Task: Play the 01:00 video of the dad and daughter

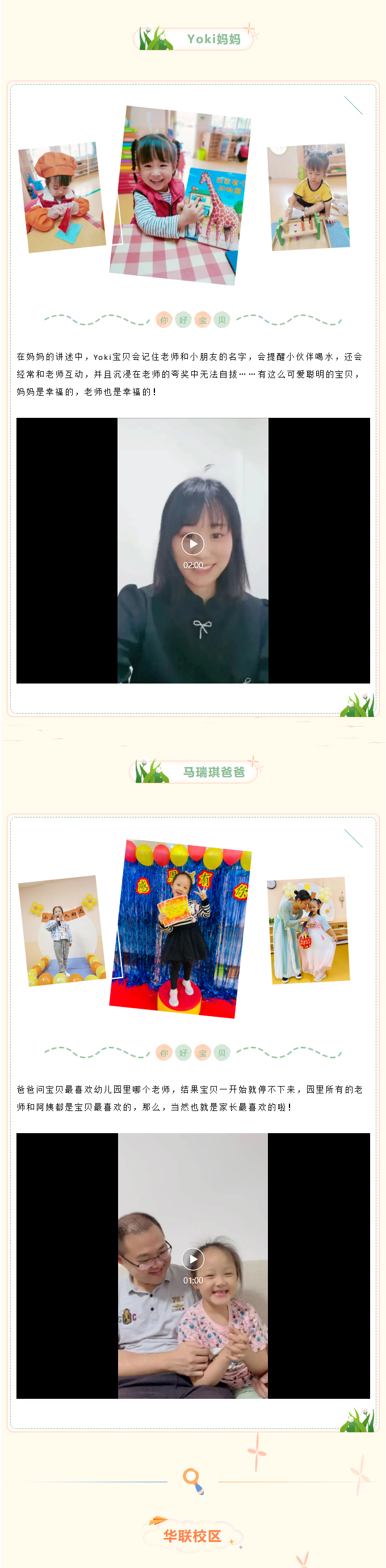Action: (192, 1258)
